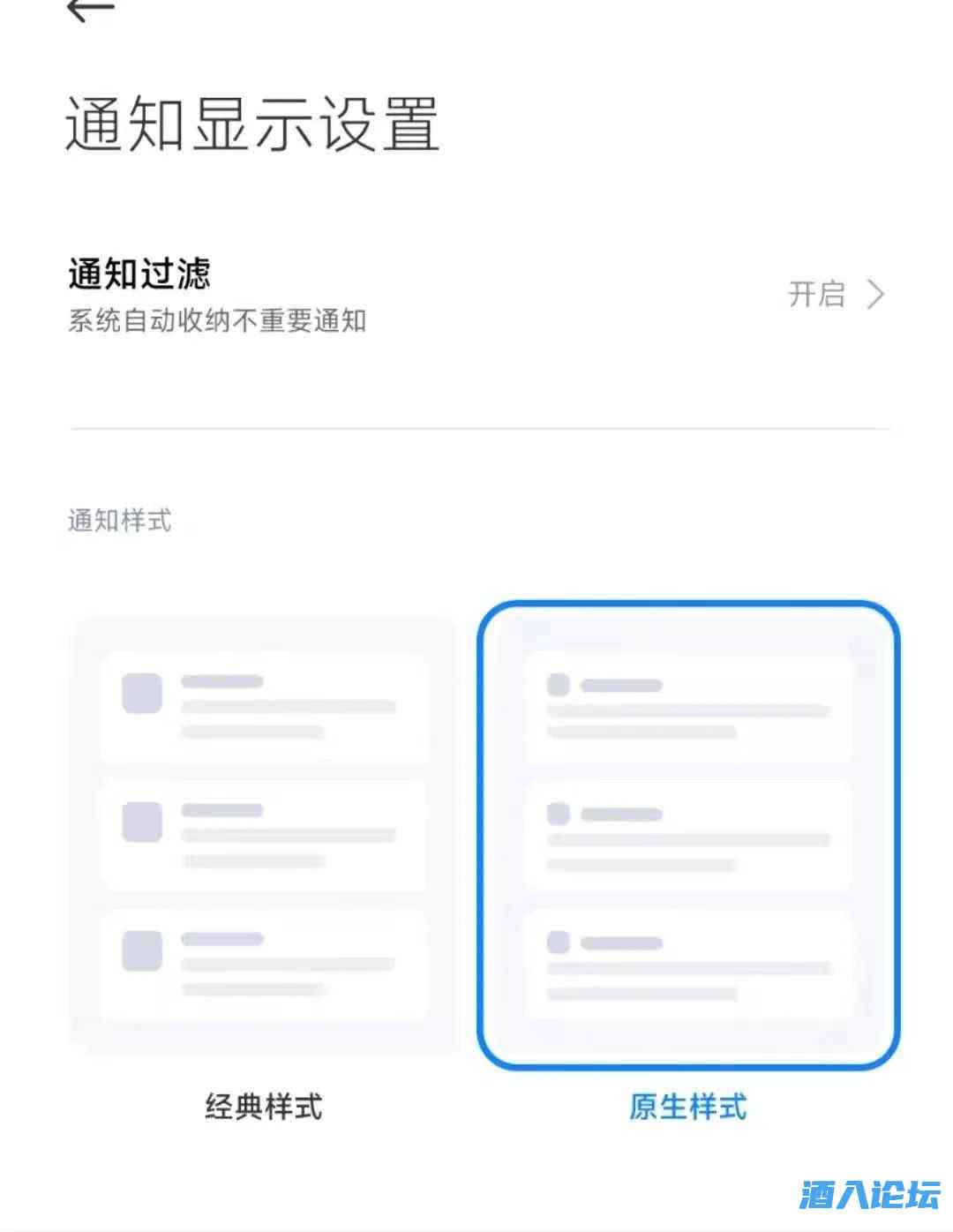This screenshot has height=1232, width=953.
Task: Open the 通知过滤 setting row
Action: pos(476,295)
